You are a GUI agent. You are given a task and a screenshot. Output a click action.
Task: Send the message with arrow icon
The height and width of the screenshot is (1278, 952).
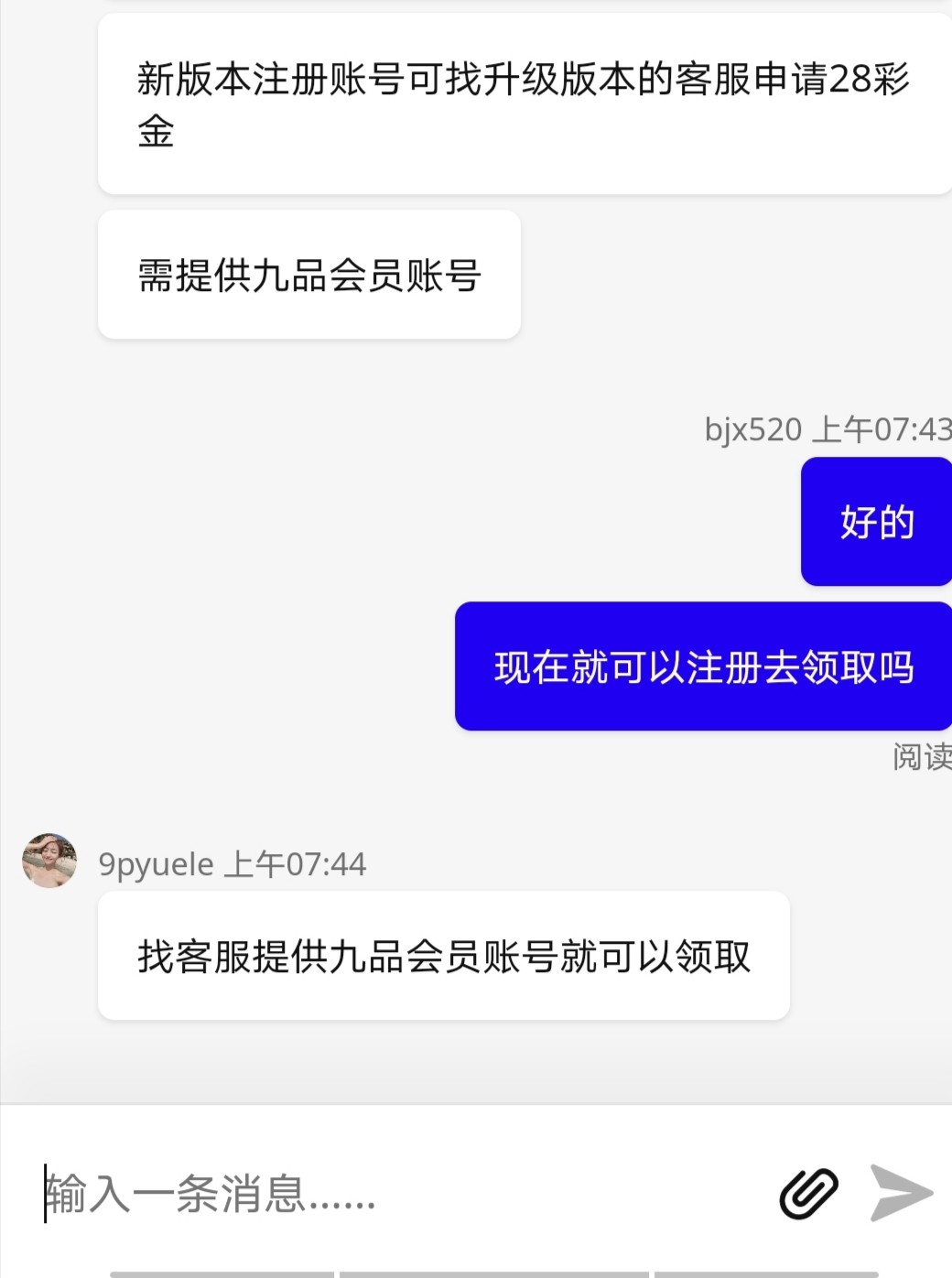901,1193
